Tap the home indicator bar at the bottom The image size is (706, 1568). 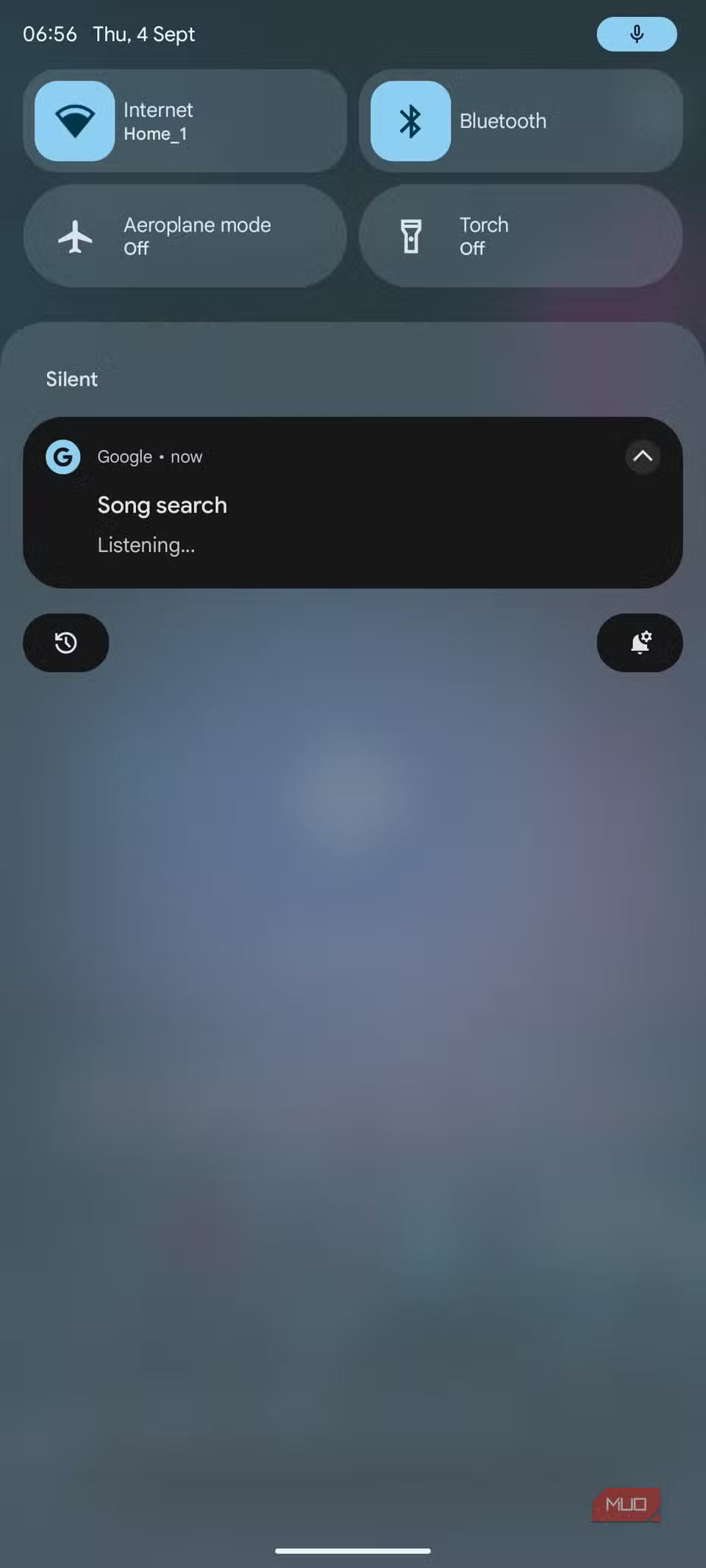pos(353,1550)
